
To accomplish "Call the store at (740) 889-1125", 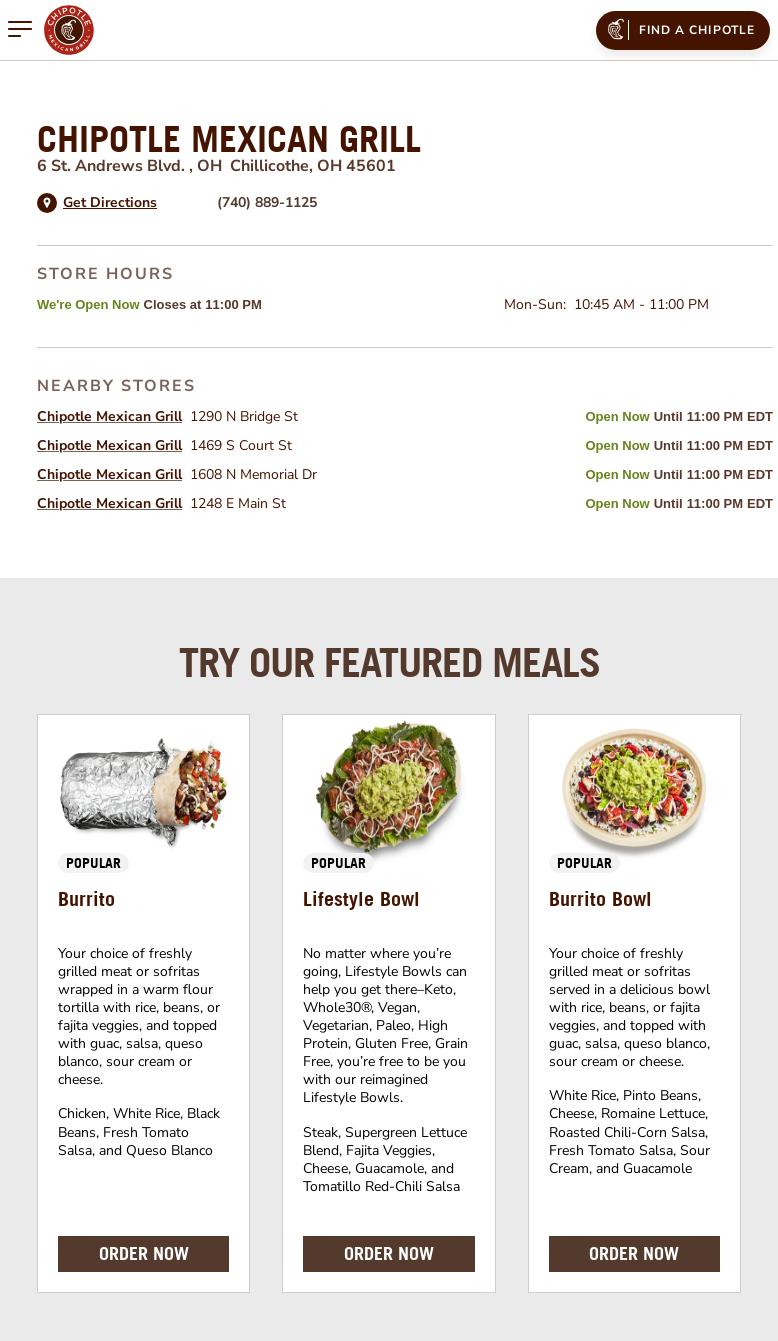I will click(267, 202).
